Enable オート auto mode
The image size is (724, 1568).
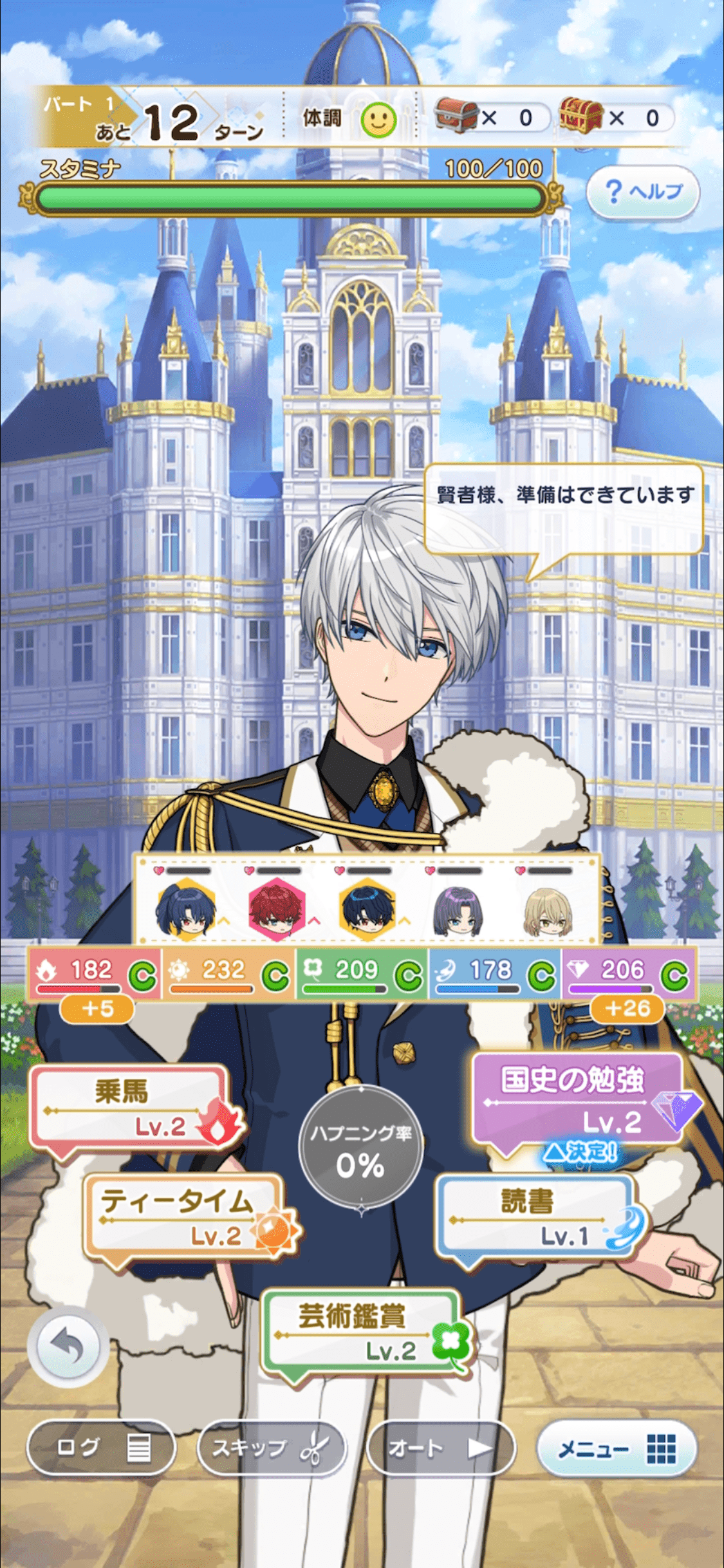pos(441,1448)
